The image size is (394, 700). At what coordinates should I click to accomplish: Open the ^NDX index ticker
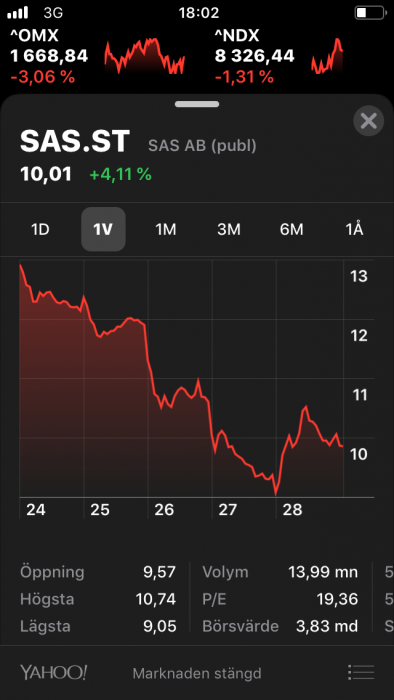pyautogui.click(x=279, y=56)
